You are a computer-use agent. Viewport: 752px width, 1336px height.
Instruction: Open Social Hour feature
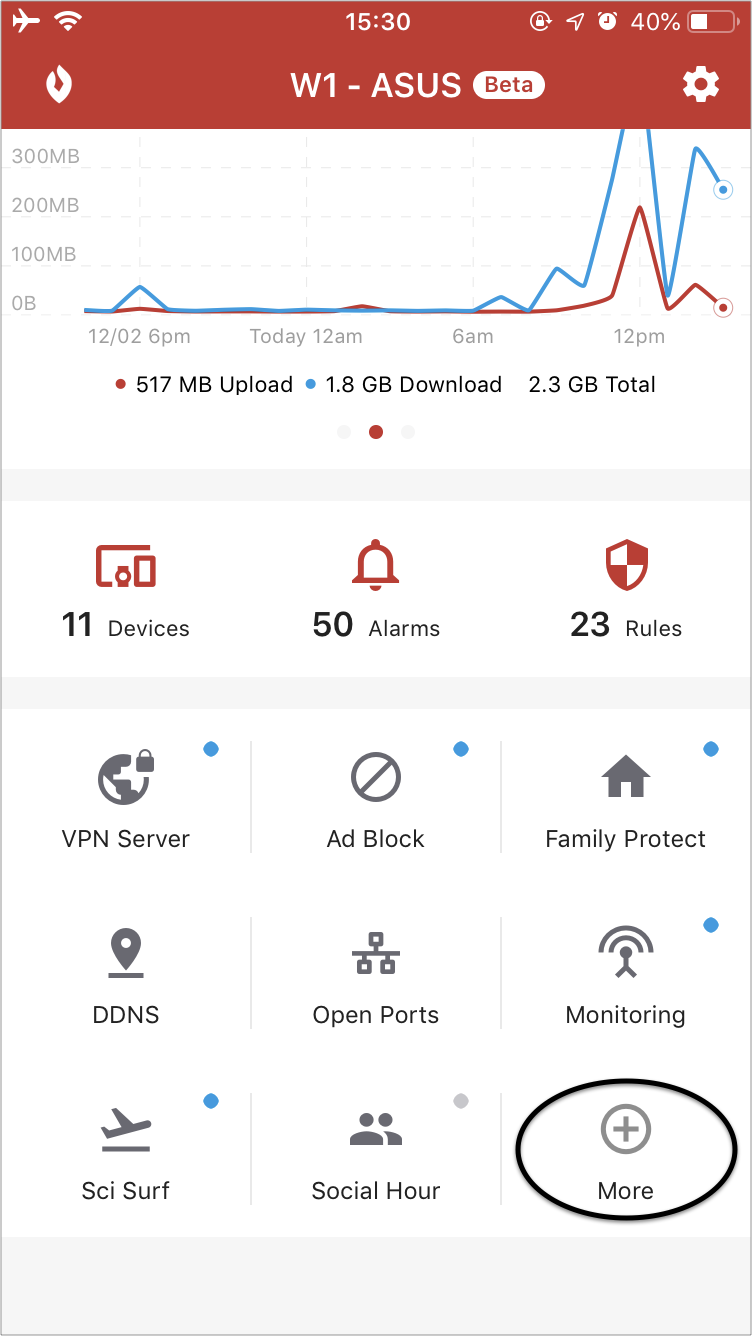(376, 1149)
